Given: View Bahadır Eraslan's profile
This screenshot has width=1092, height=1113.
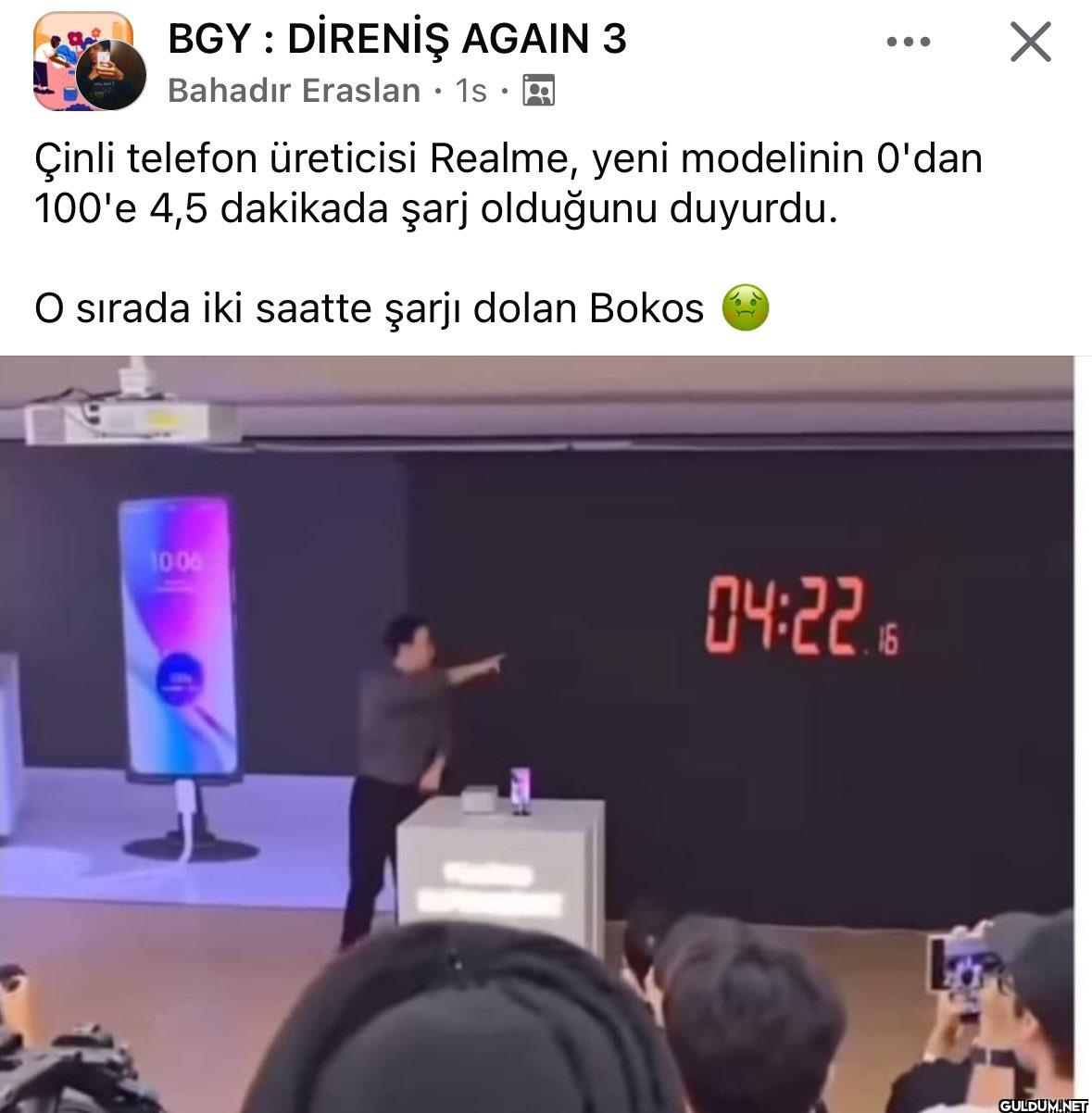Looking at the screenshot, I should click(294, 91).
